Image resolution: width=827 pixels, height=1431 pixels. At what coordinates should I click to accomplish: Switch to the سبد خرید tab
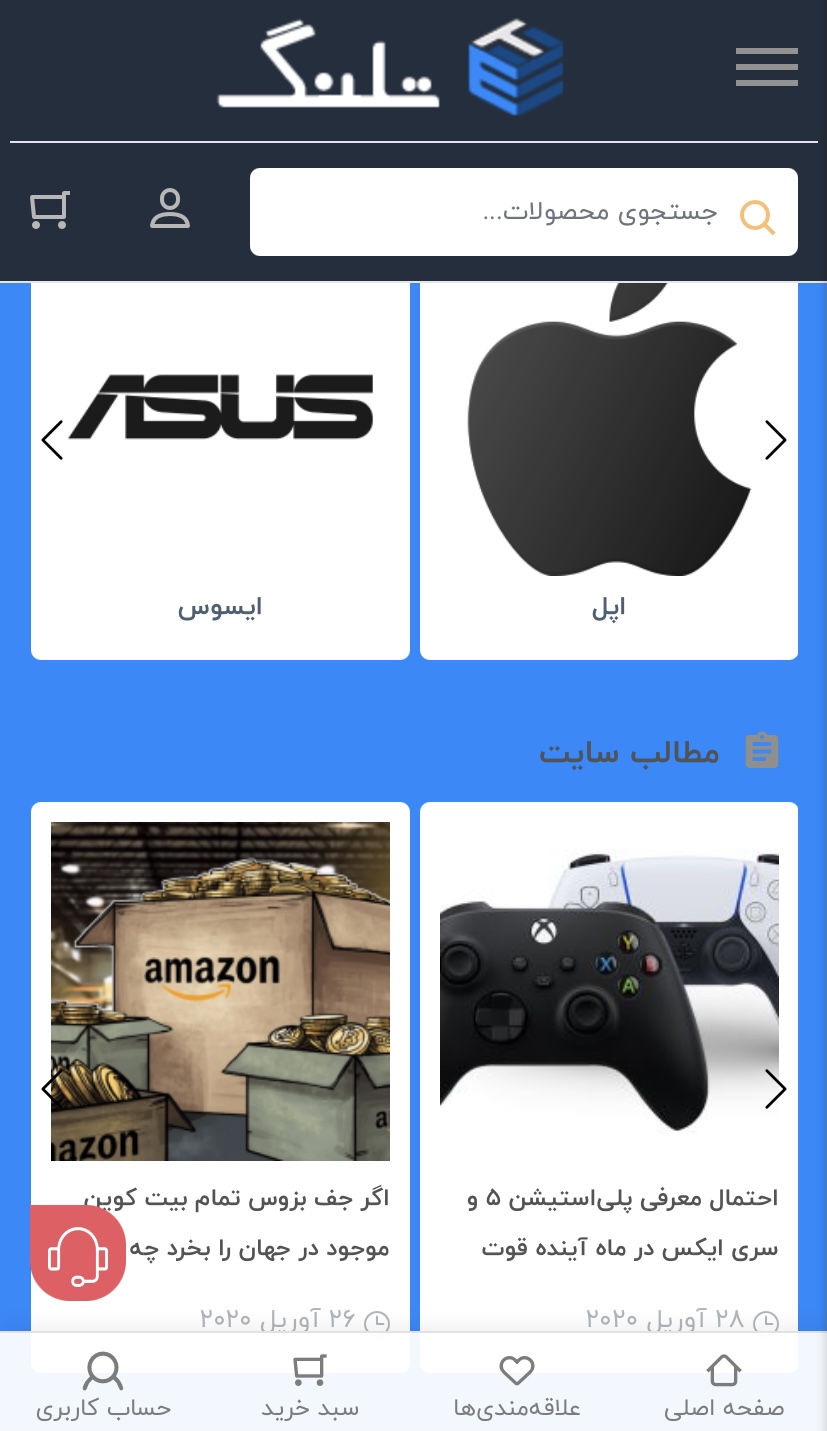coord(309,1385)
